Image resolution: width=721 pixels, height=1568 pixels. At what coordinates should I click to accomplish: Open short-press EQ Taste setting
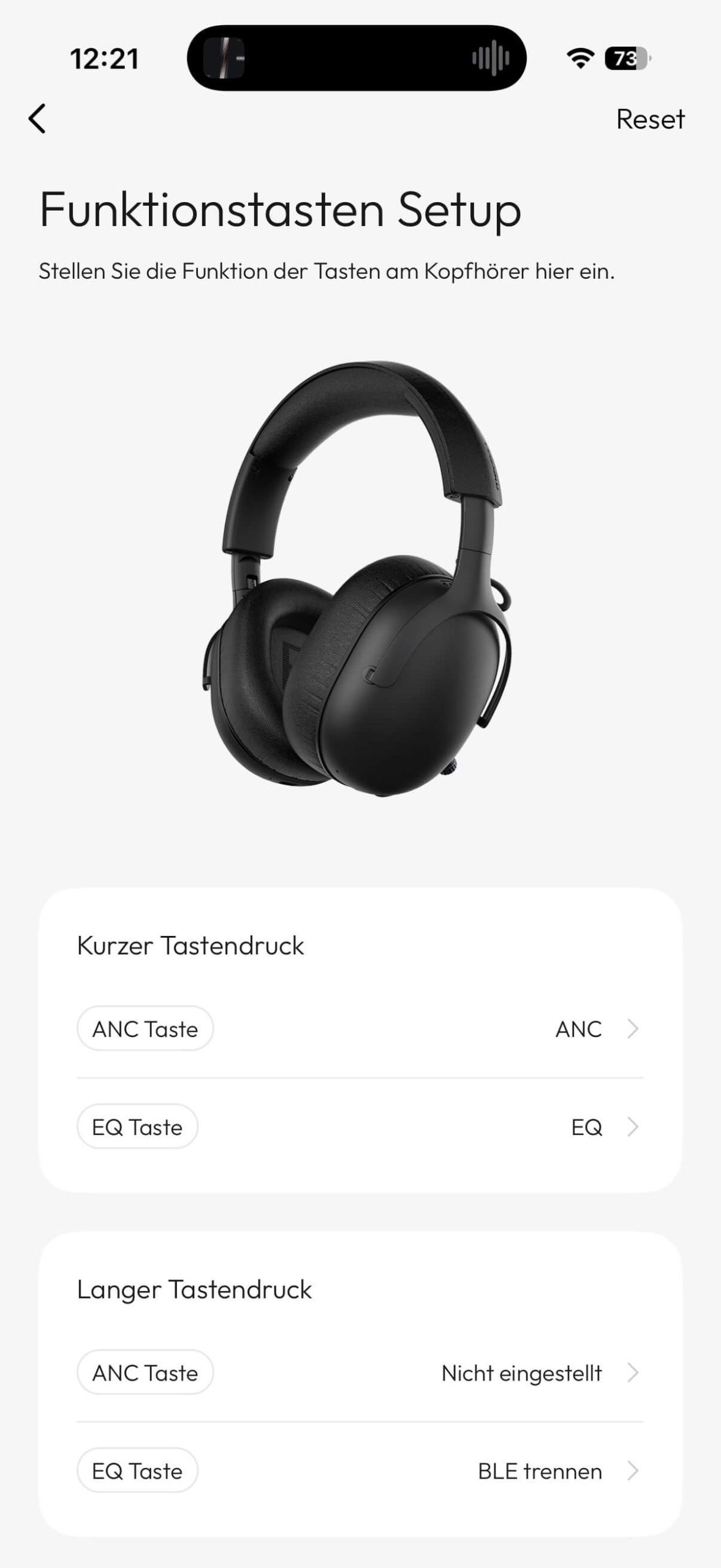pos(360,1126)
